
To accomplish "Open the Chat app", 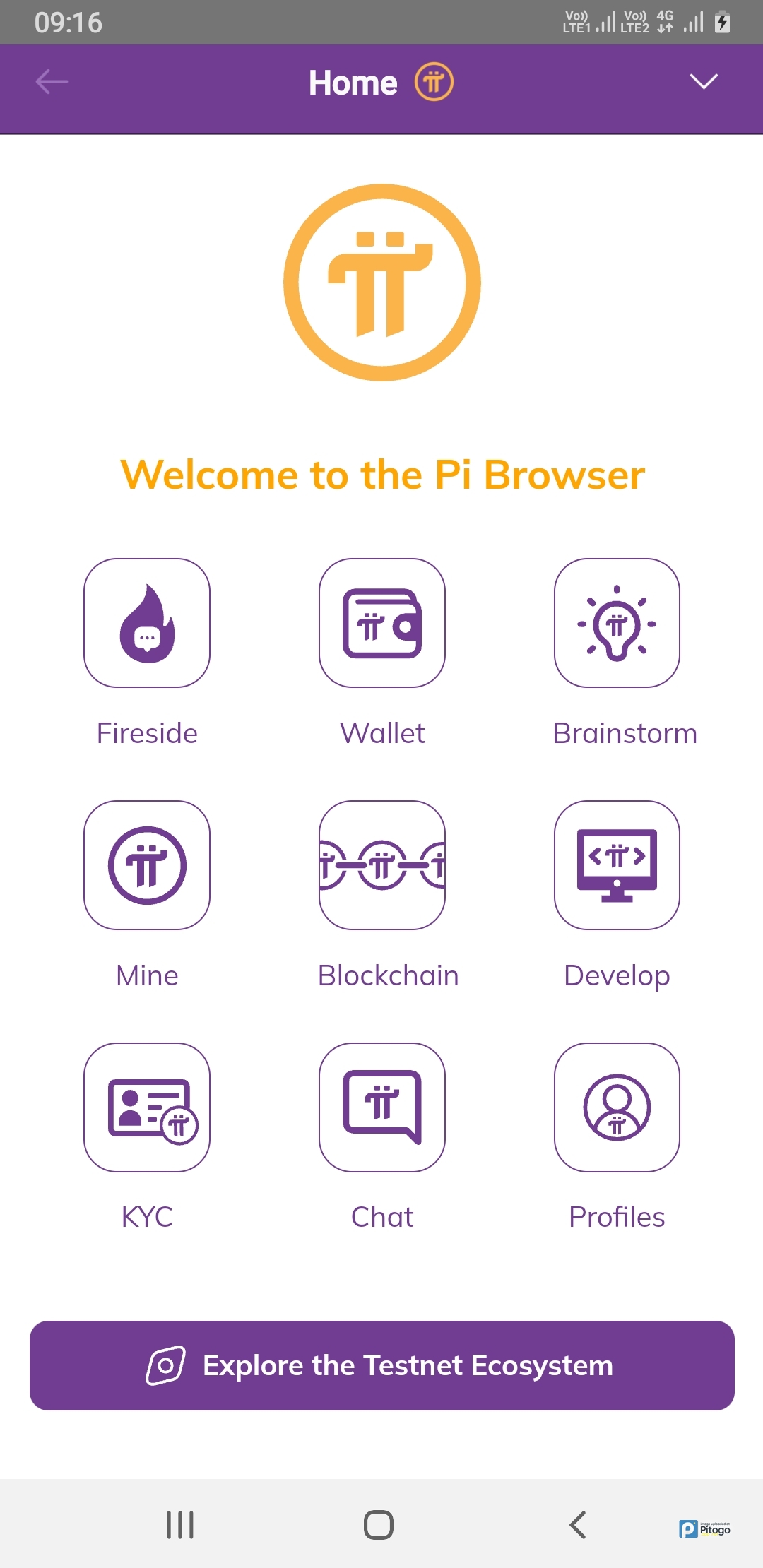I will [382, 1107].
